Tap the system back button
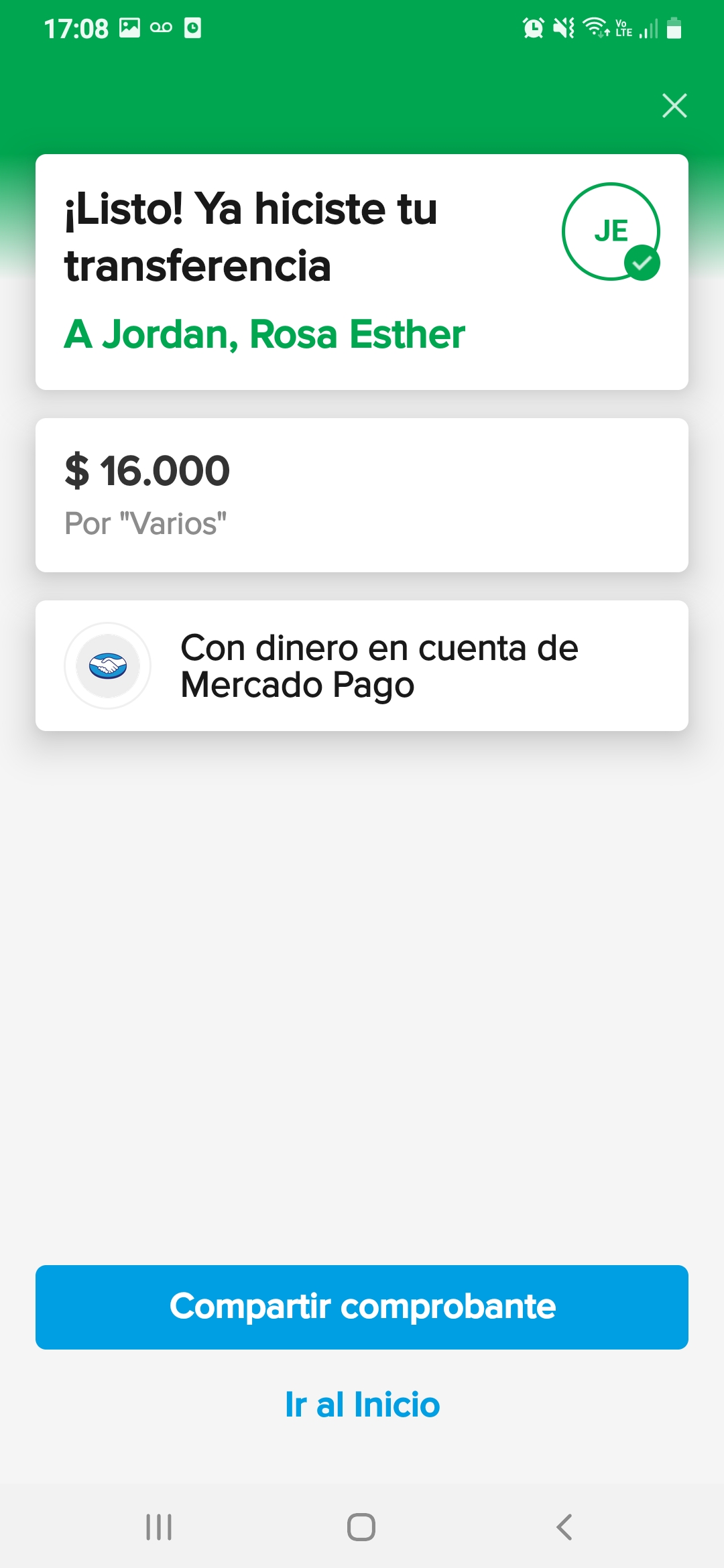The width and height of the screenshot is (724, 1568). pyautogui.click(x=564, y=1527)
